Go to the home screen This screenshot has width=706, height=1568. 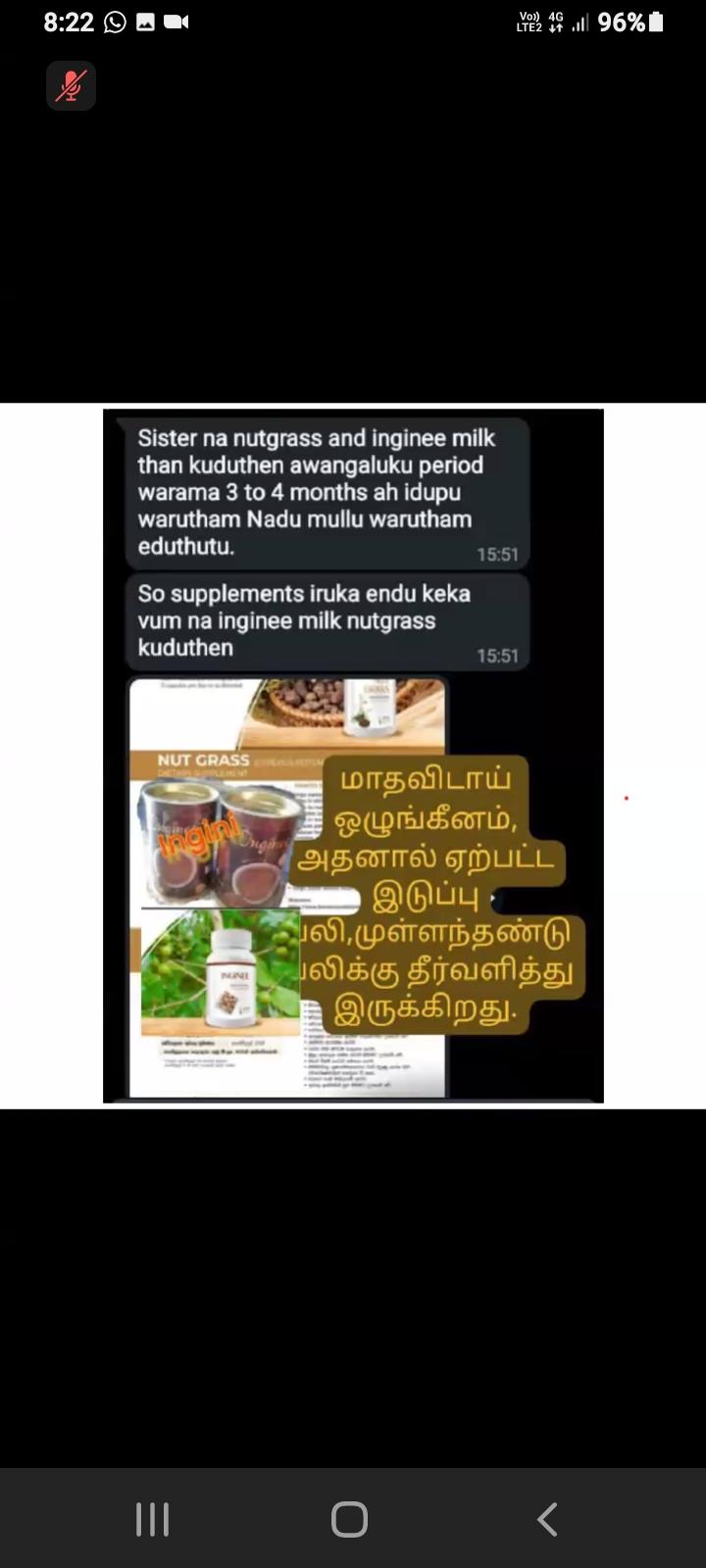coord(350,1519)
